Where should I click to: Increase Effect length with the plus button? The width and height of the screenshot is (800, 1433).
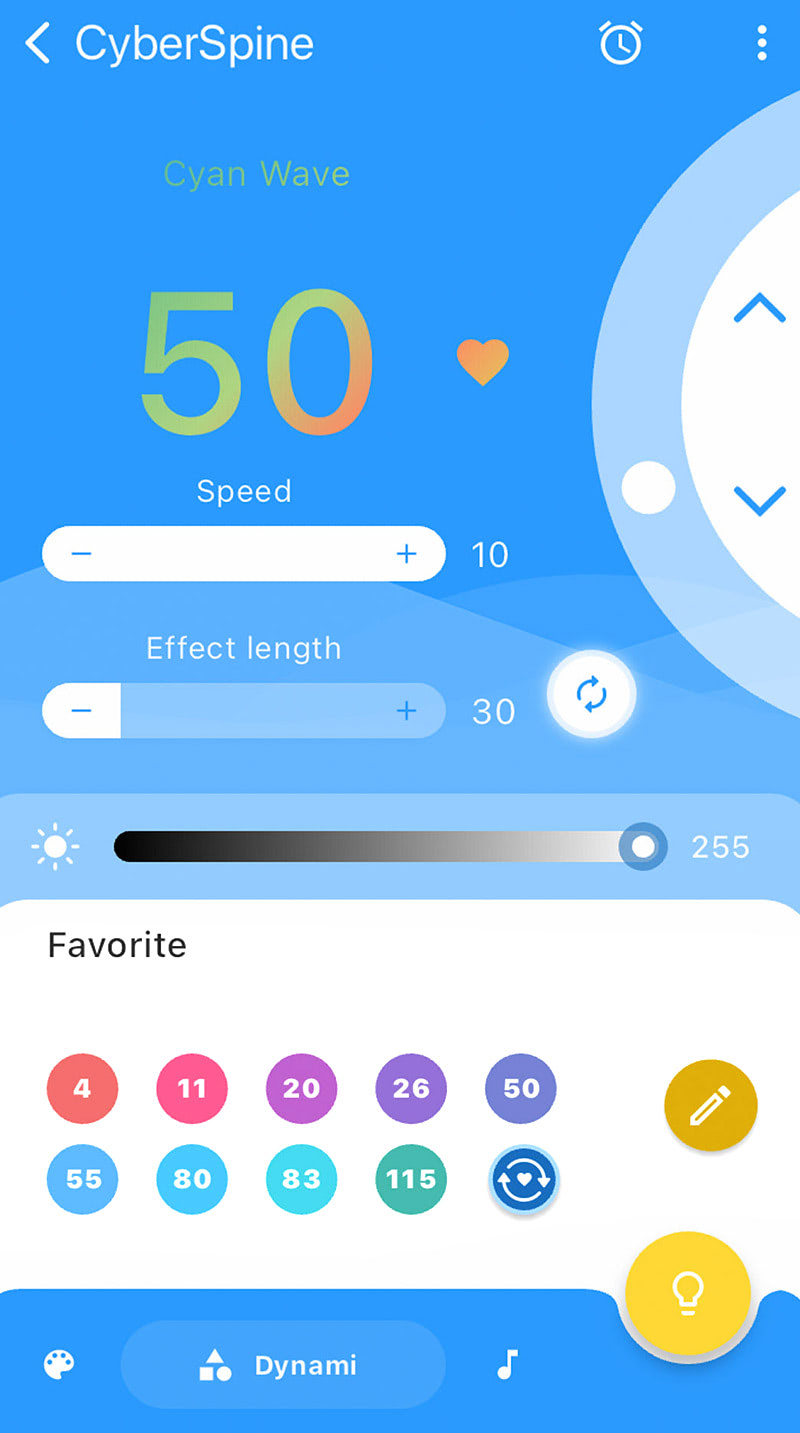click(406, 710)
